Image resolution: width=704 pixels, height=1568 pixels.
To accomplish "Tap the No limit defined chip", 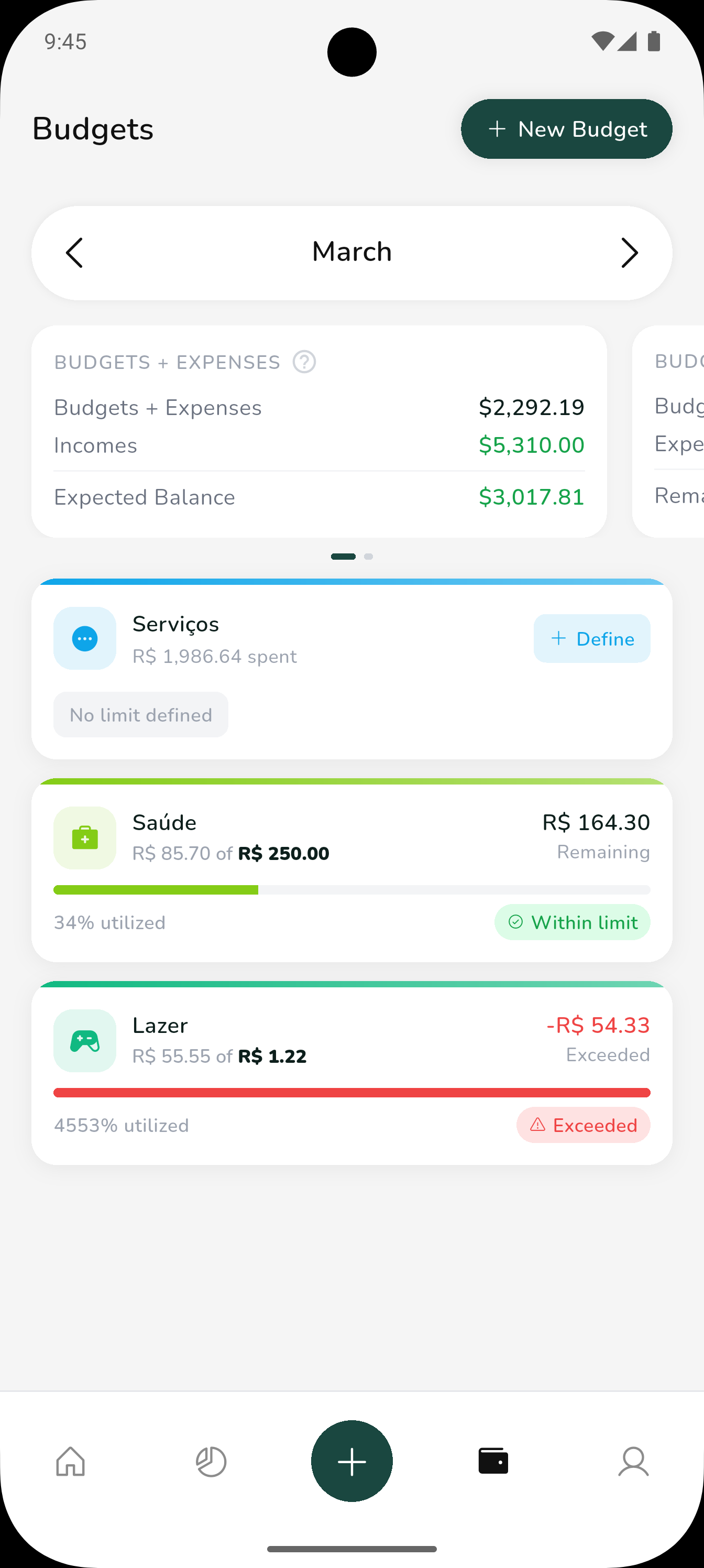I will tap(140, 714).
